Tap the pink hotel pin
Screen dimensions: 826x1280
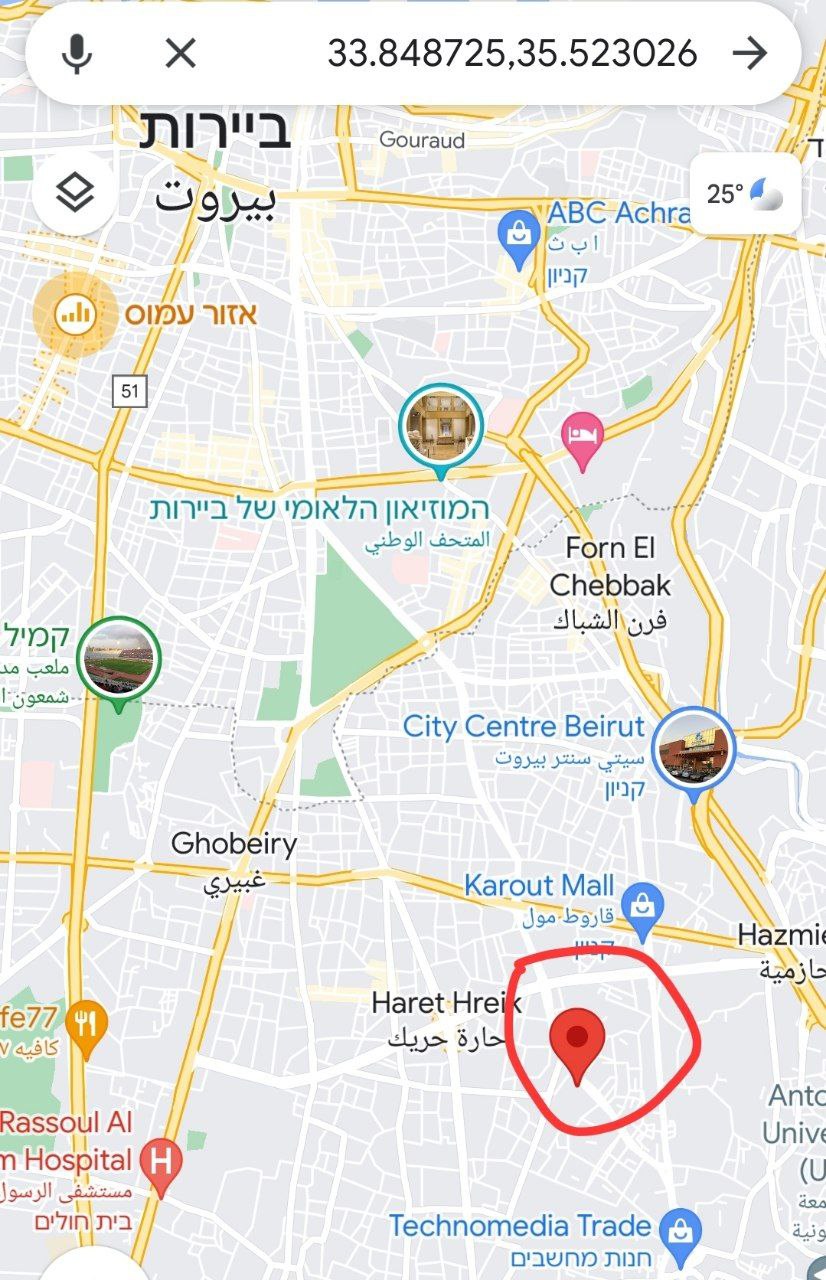pyautogui.click(x=582, y=438)
